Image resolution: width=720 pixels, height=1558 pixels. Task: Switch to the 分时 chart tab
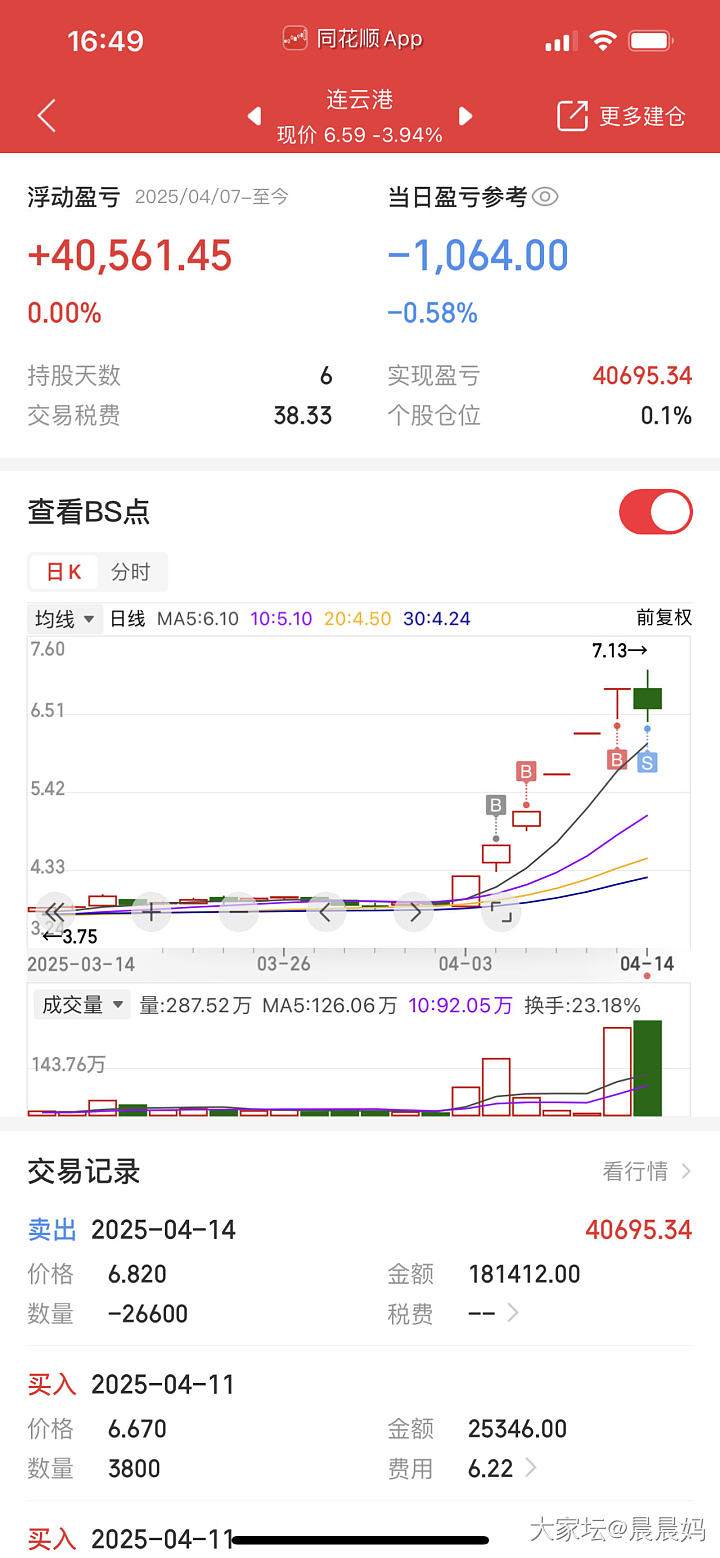pos(130,572)
